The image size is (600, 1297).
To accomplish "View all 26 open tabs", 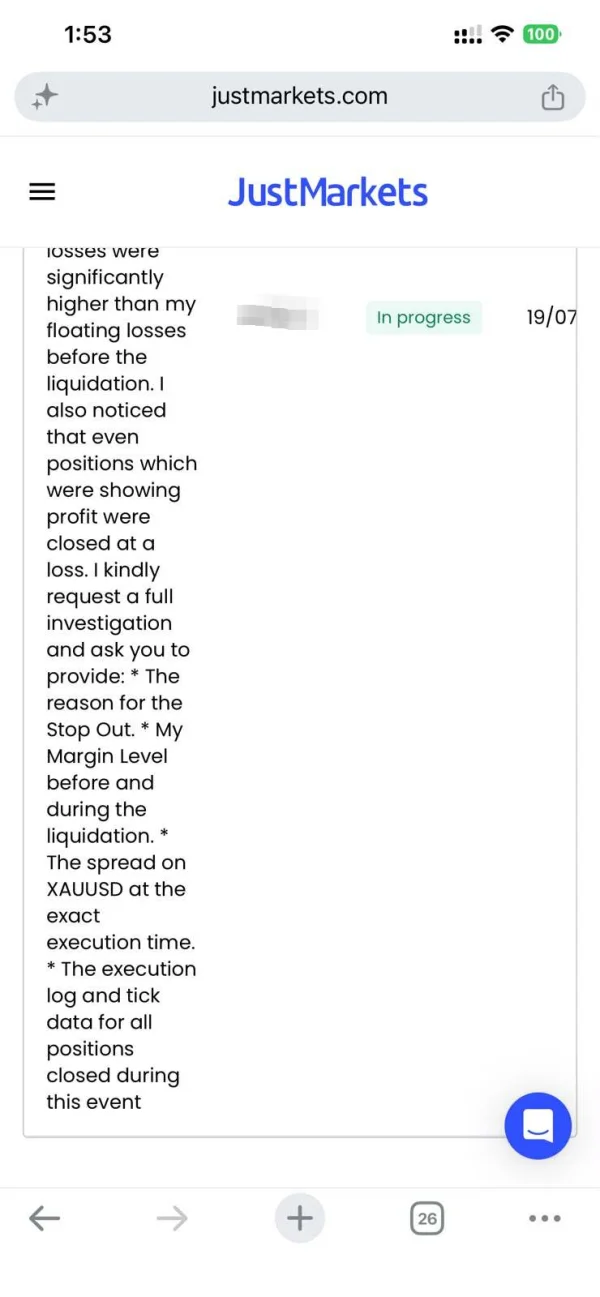I will (x=427, y=1218).
